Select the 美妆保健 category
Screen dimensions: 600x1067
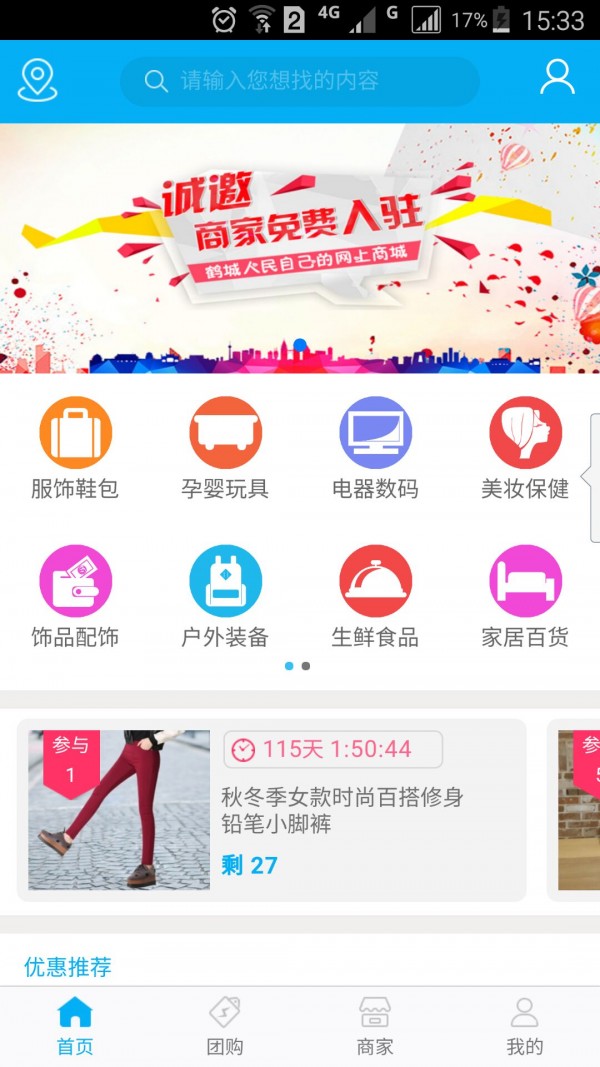click(525, 448)
